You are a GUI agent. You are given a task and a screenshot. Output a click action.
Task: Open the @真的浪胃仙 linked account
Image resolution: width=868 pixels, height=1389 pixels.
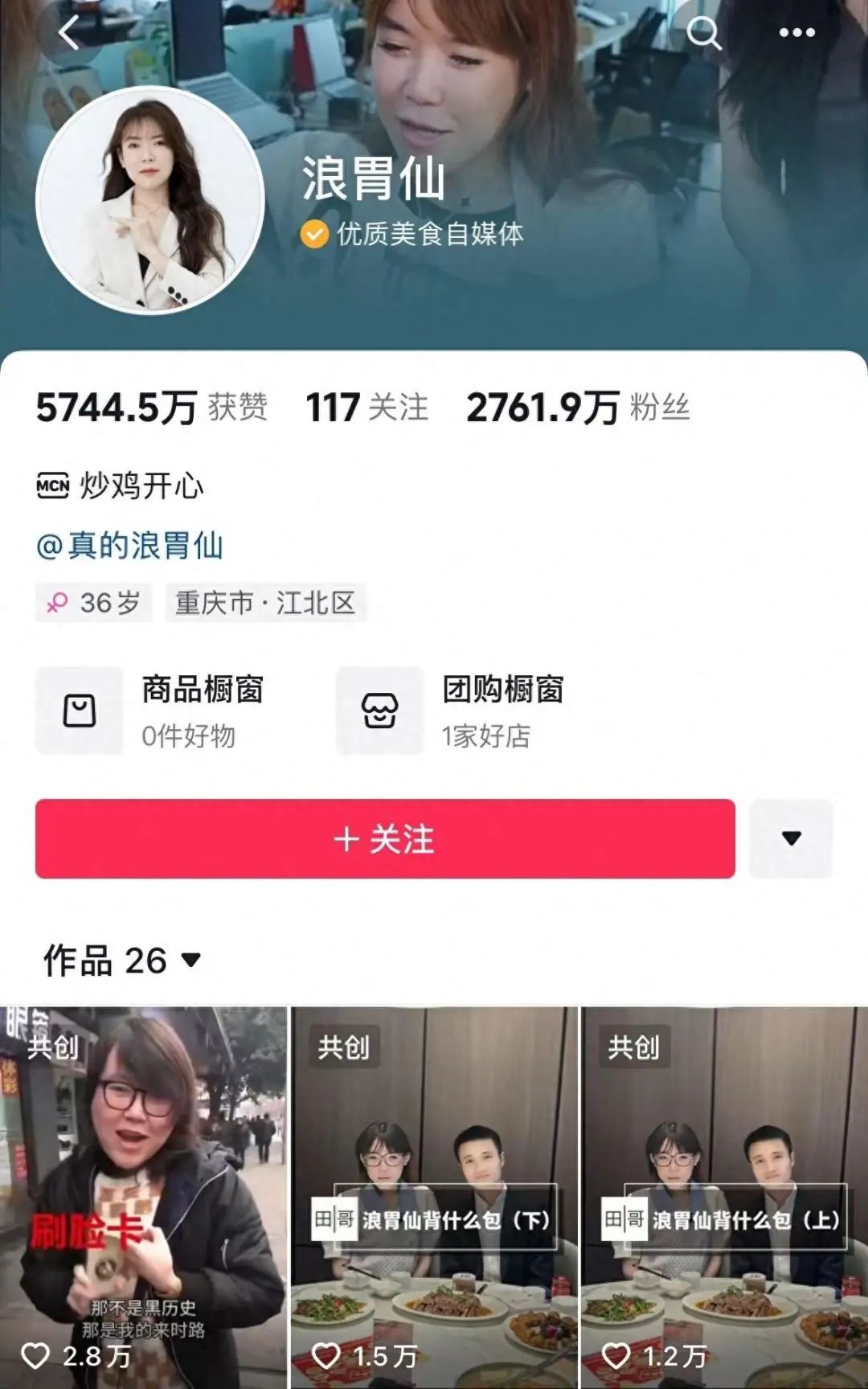point(130,546)
